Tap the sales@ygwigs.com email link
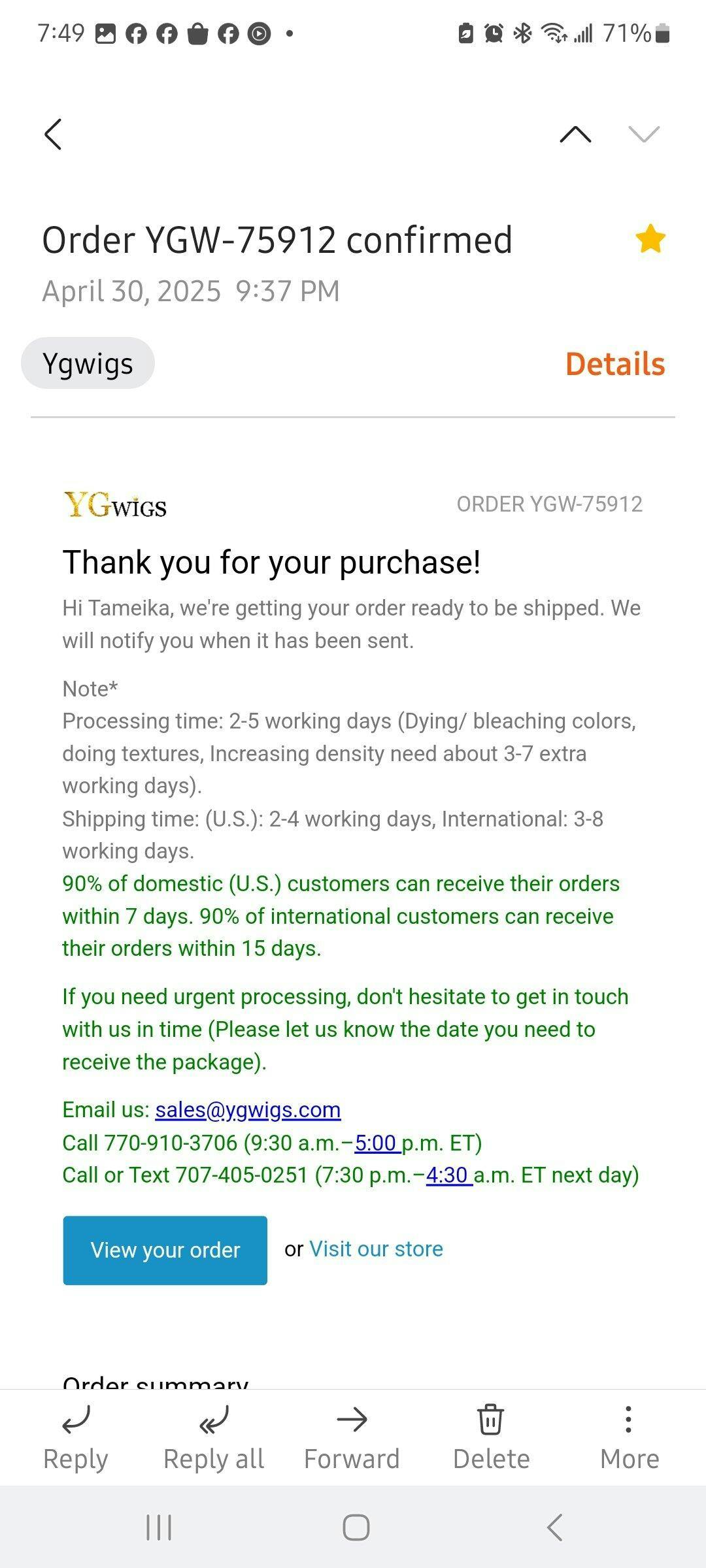Screen dimensions: 706x1568 point(248,1110)
